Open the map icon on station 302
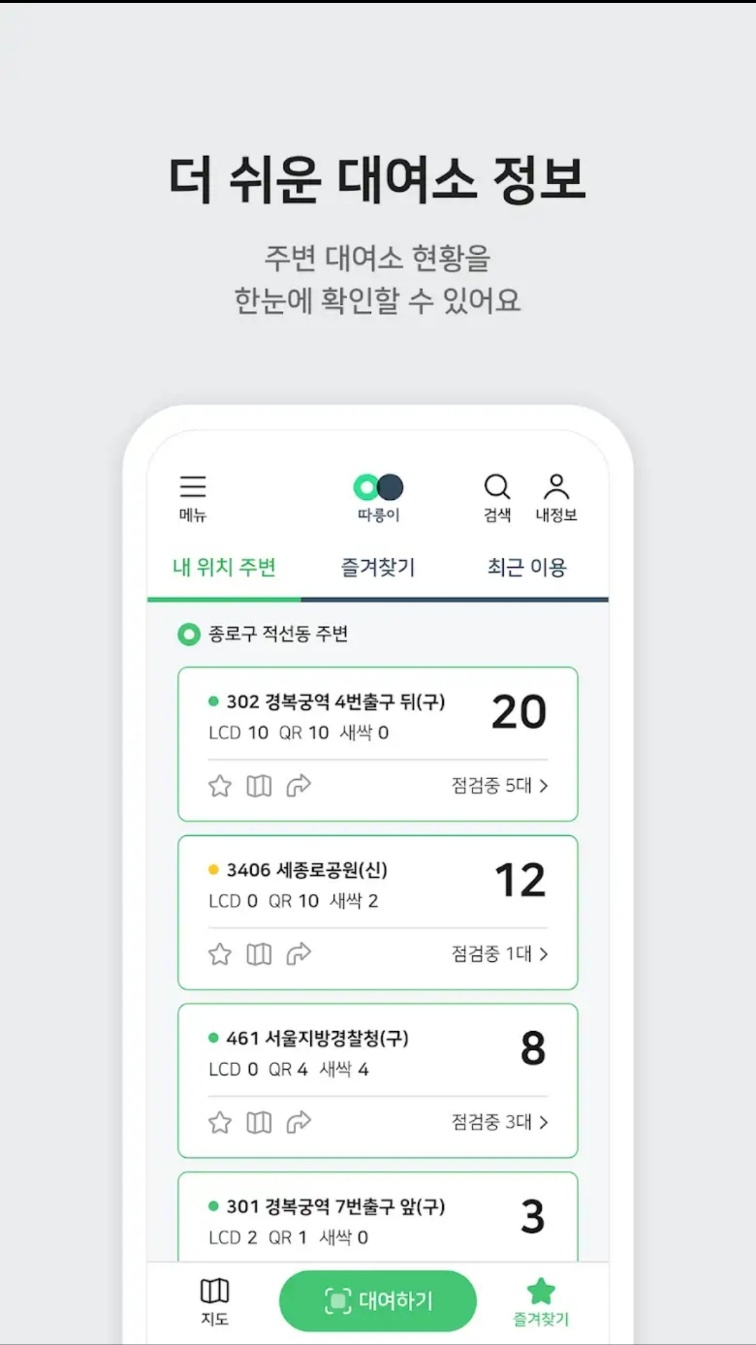Screen dimensions: 756x1345 [258, 786]
